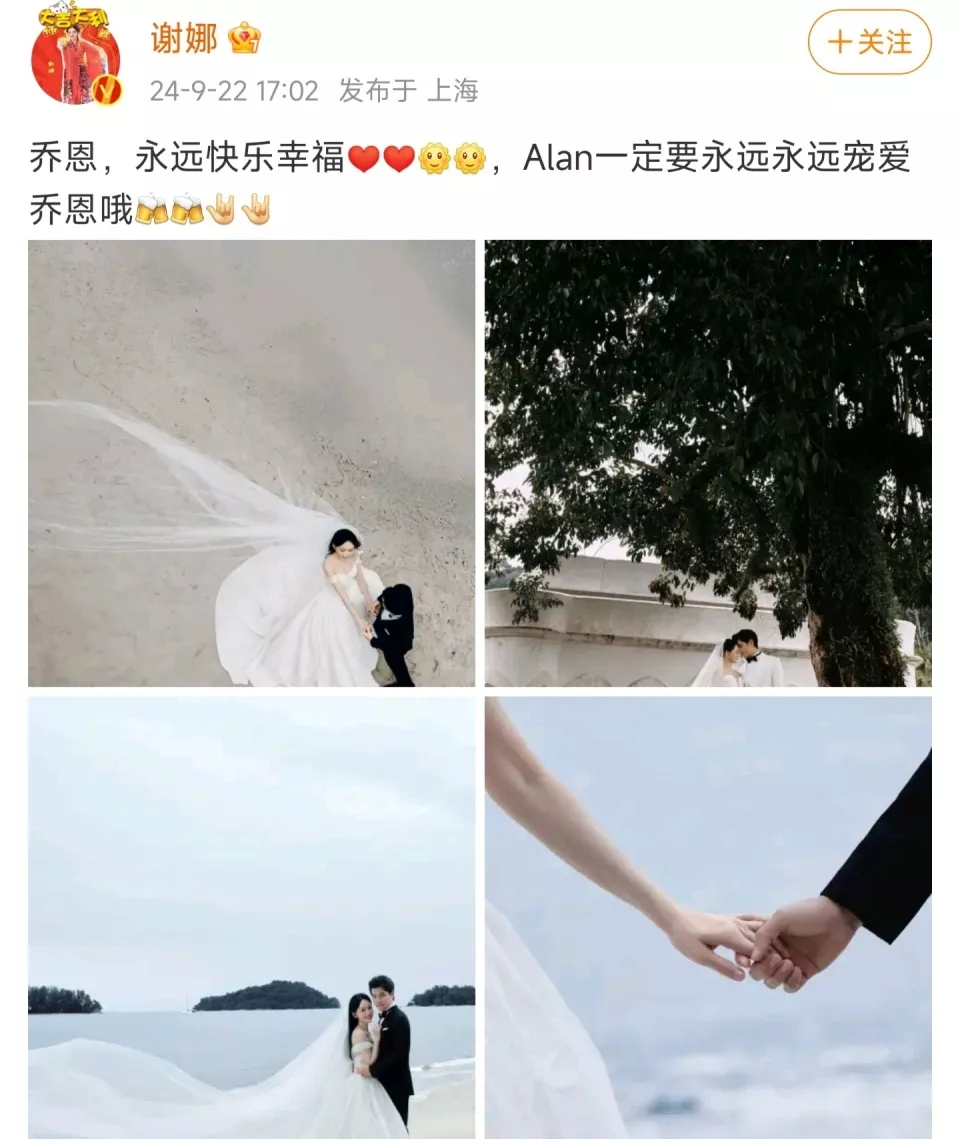Screen dimensions: 960x1139
Task: Enlarge the holding hands photo
Action: tap(708, 917)
